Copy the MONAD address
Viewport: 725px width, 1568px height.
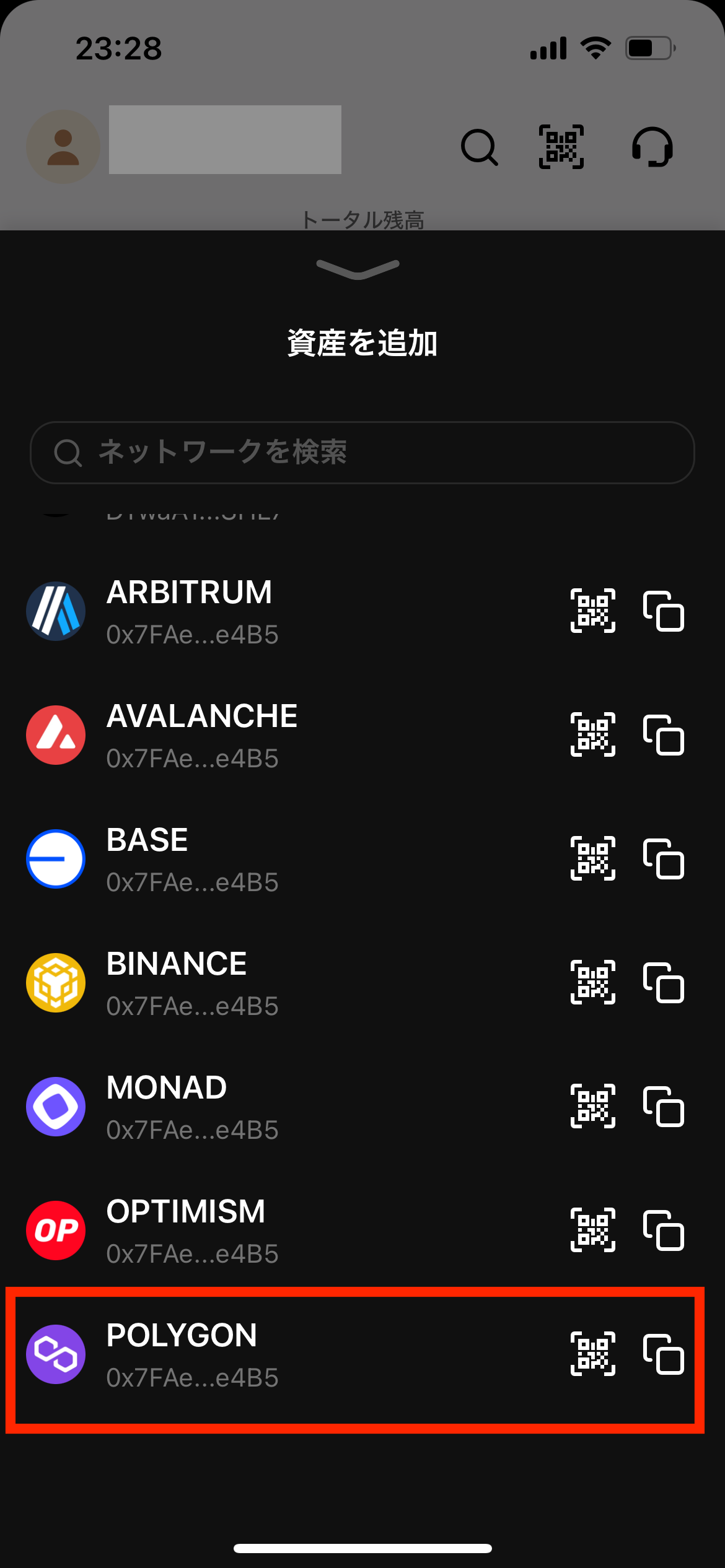(x=664, y=1106)
